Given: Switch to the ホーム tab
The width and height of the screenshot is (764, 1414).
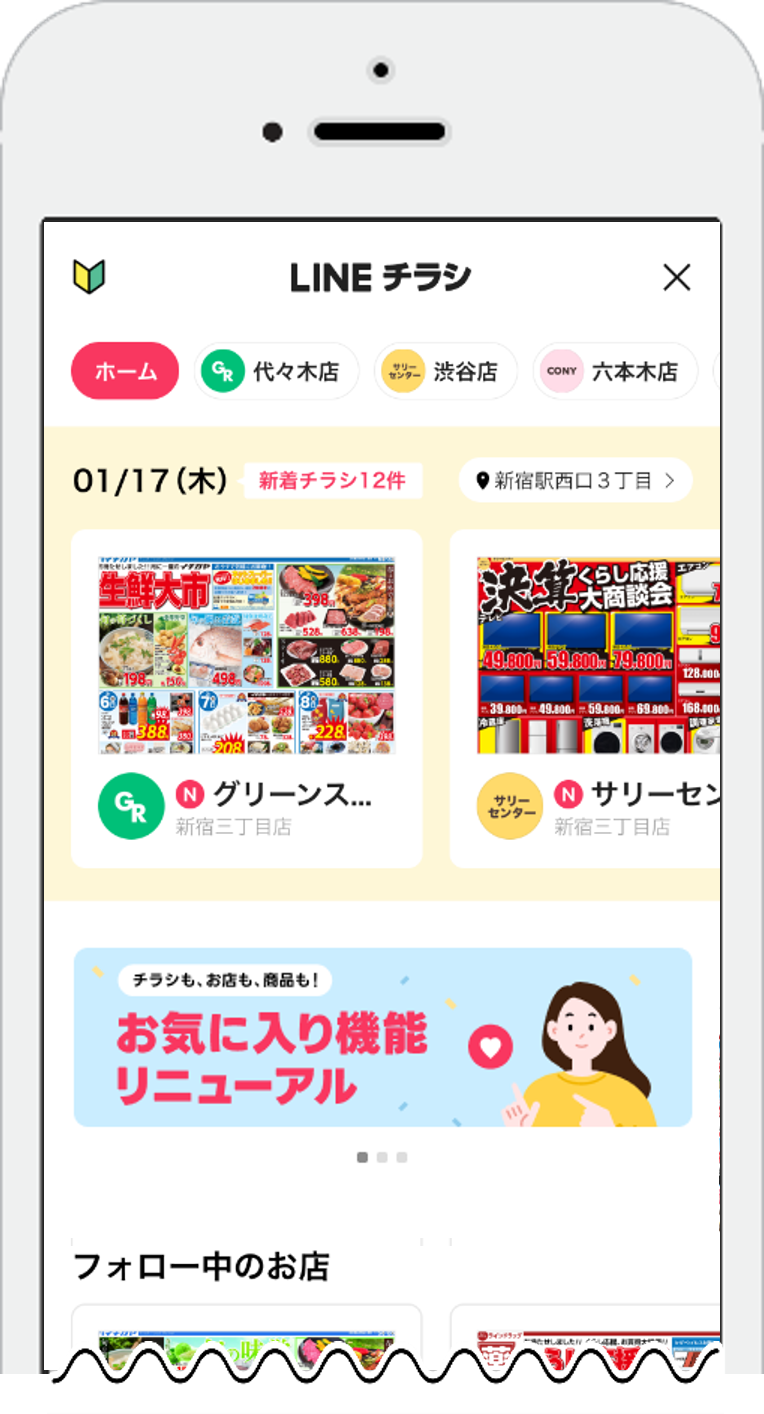Looking at the screenshot, I should tap(125, 371).
